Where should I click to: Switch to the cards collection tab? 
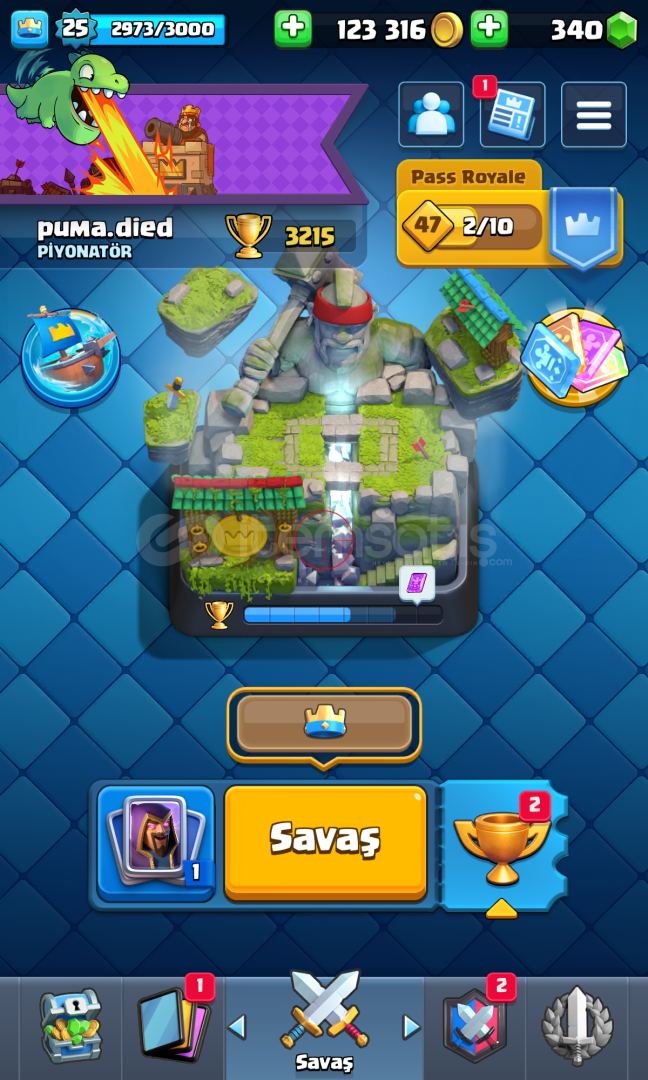pyautogui.click(x=172, y=1026)
